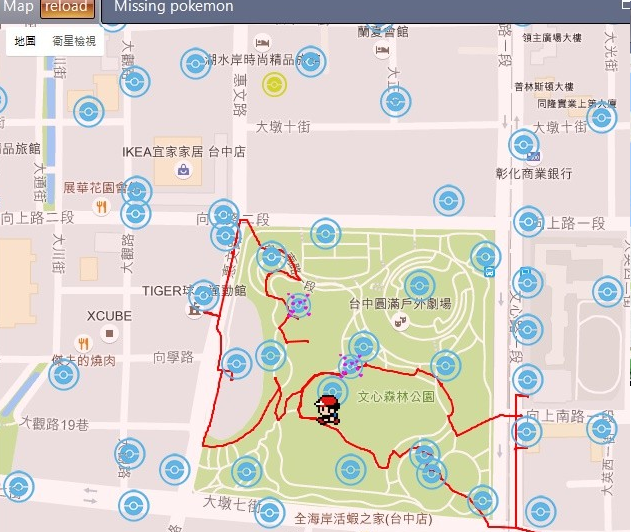
Task: Open the Missing pokemon tab
Action: tap(173, 7)
